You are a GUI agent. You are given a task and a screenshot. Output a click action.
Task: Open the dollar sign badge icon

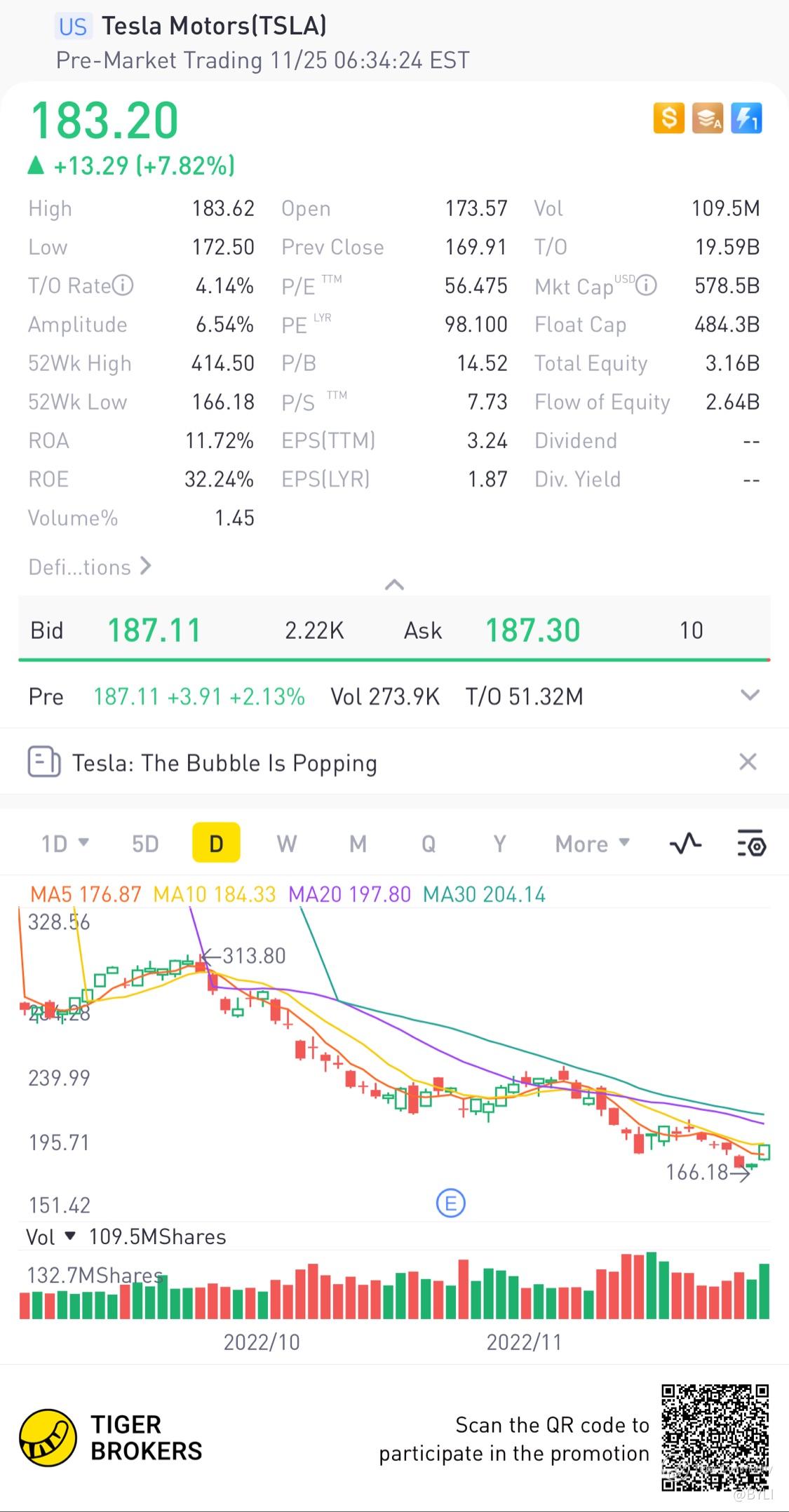(668, 118)
